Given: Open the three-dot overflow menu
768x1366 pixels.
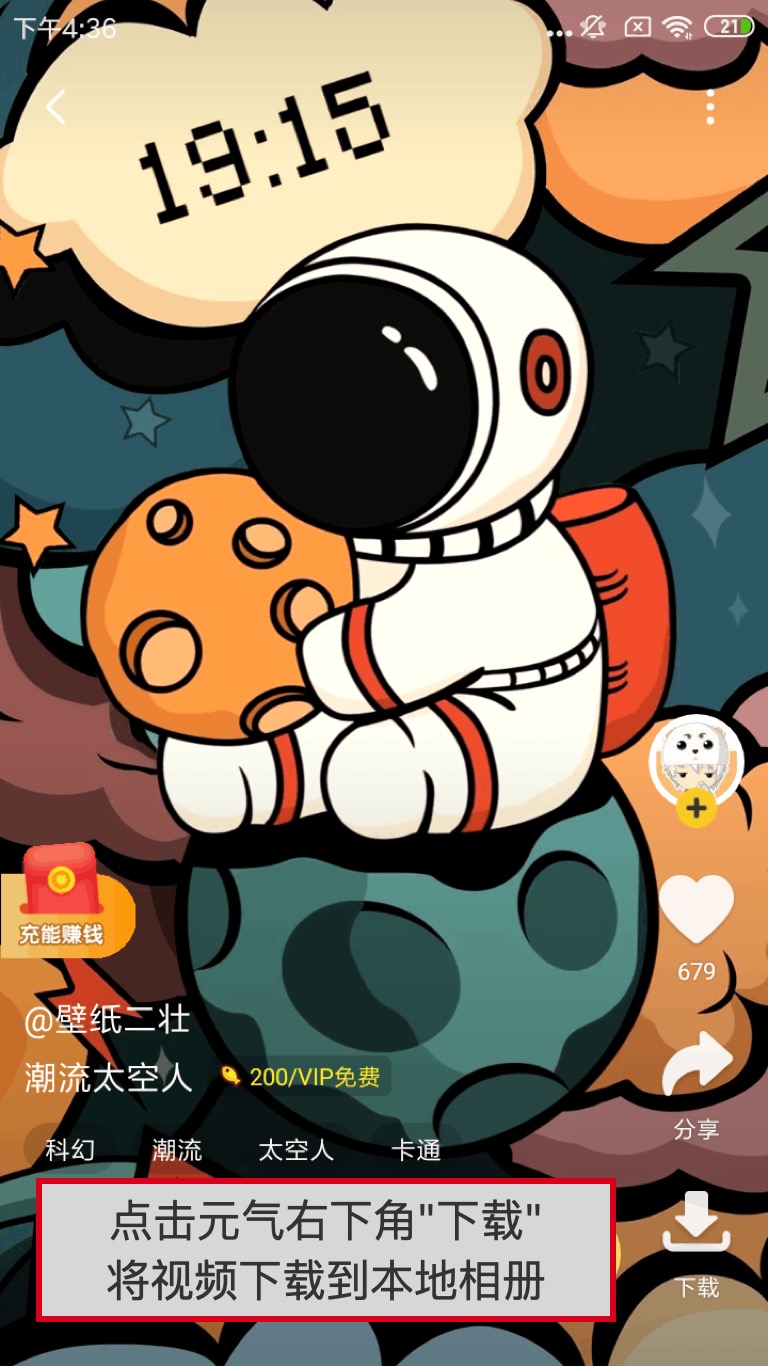Looking at the screenshot, I should (x=710, y=108).
